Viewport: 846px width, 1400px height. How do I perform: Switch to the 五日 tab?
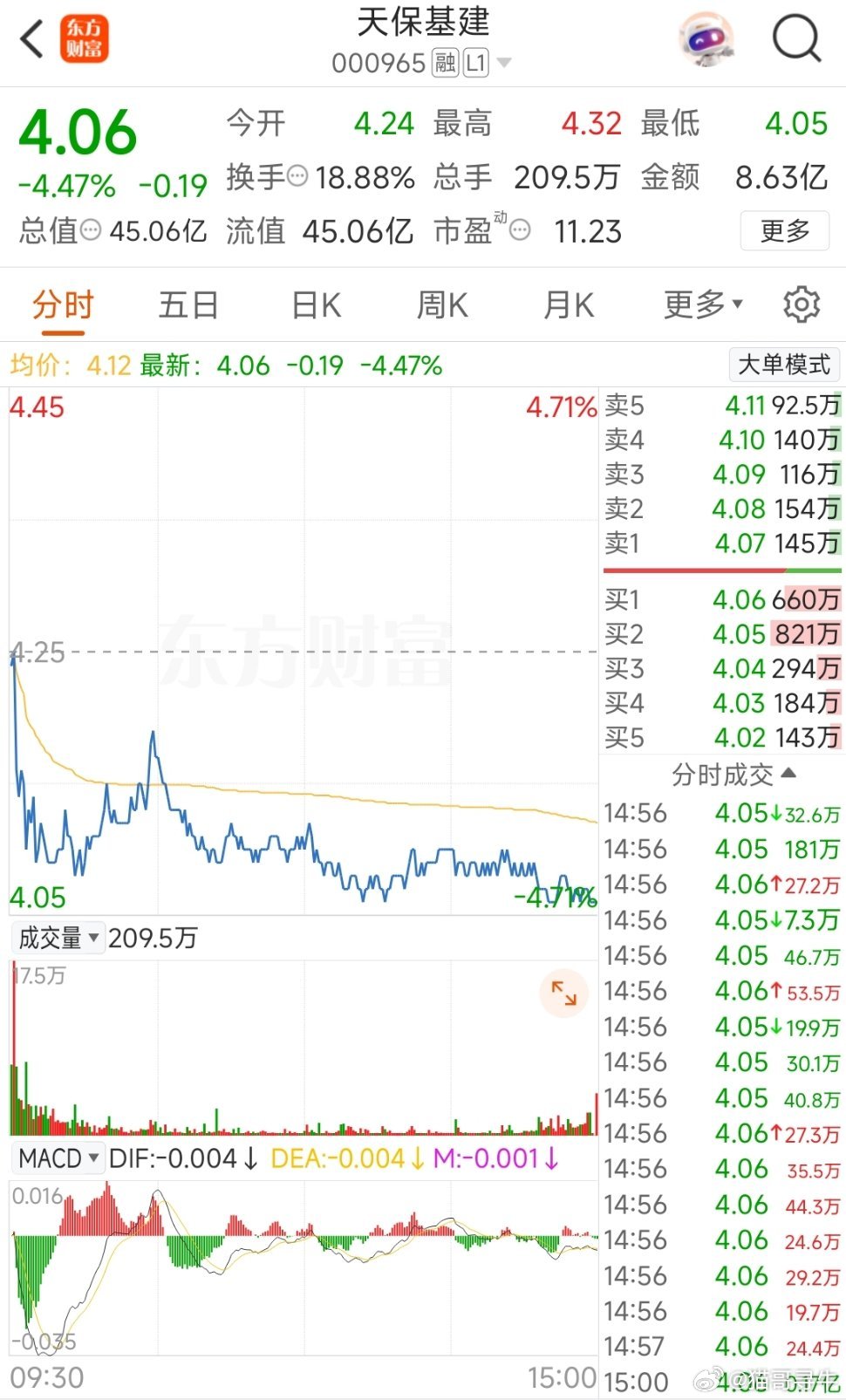188,305
